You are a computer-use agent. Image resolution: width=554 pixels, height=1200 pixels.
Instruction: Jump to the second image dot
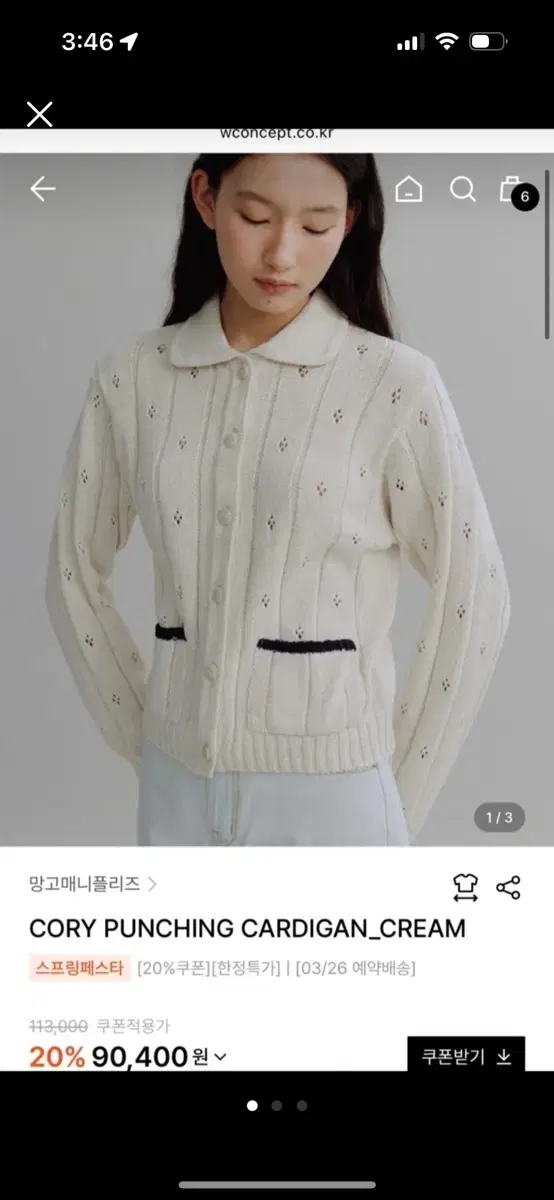pos(277,1106)
